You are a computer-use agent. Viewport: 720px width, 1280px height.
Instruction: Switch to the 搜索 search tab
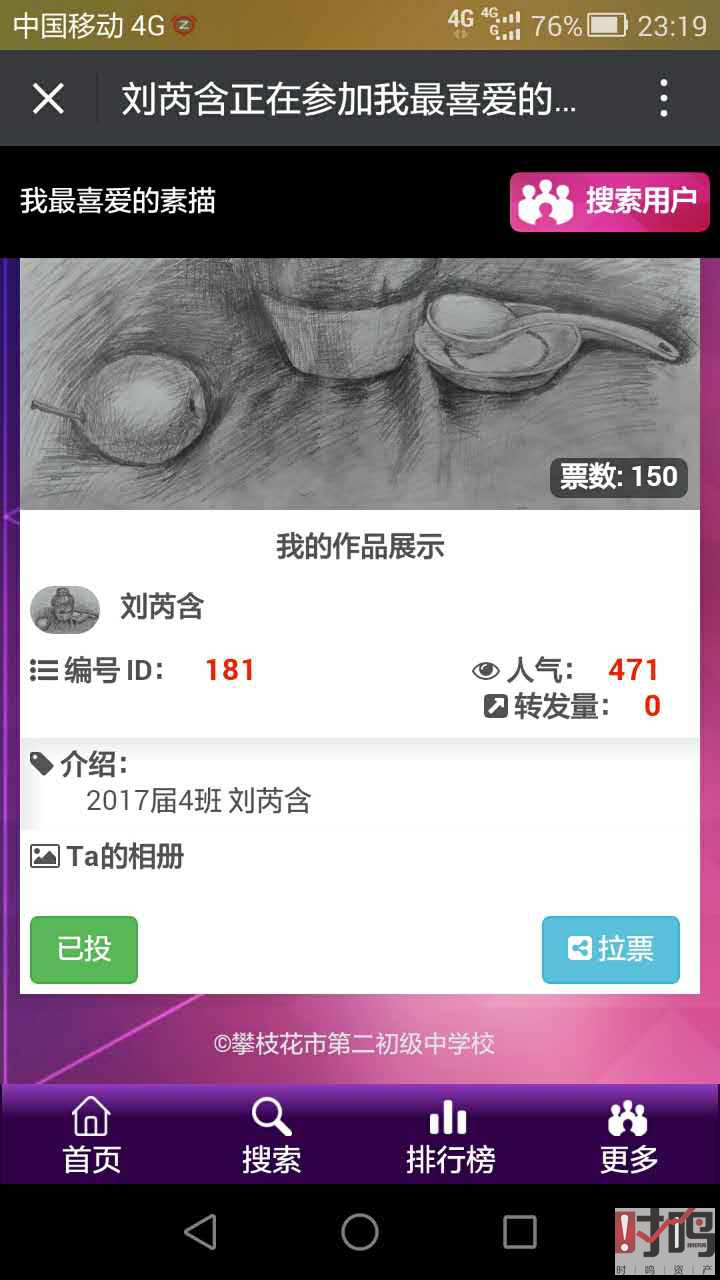point(271,1136)
